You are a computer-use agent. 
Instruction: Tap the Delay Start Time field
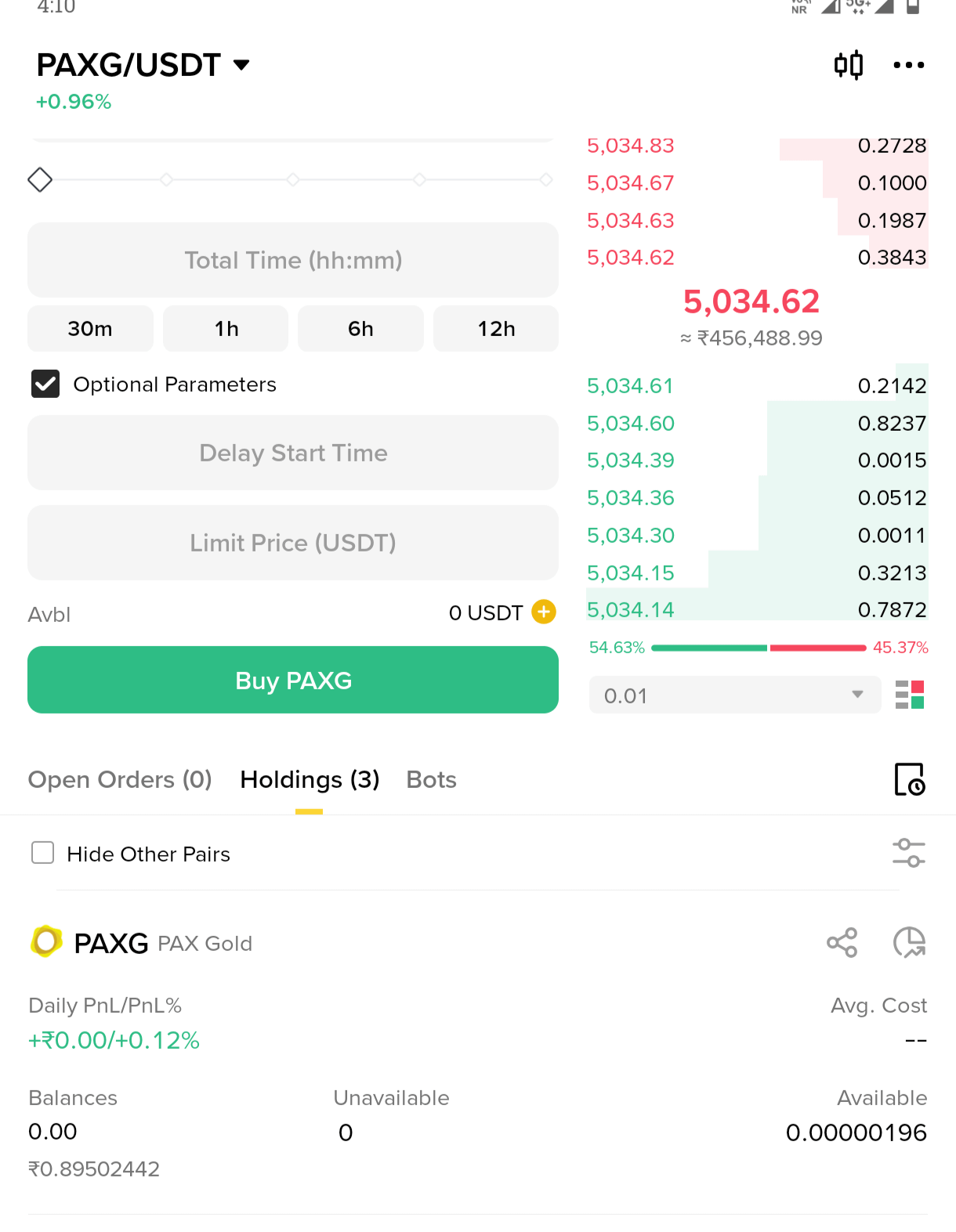(293, 453)
